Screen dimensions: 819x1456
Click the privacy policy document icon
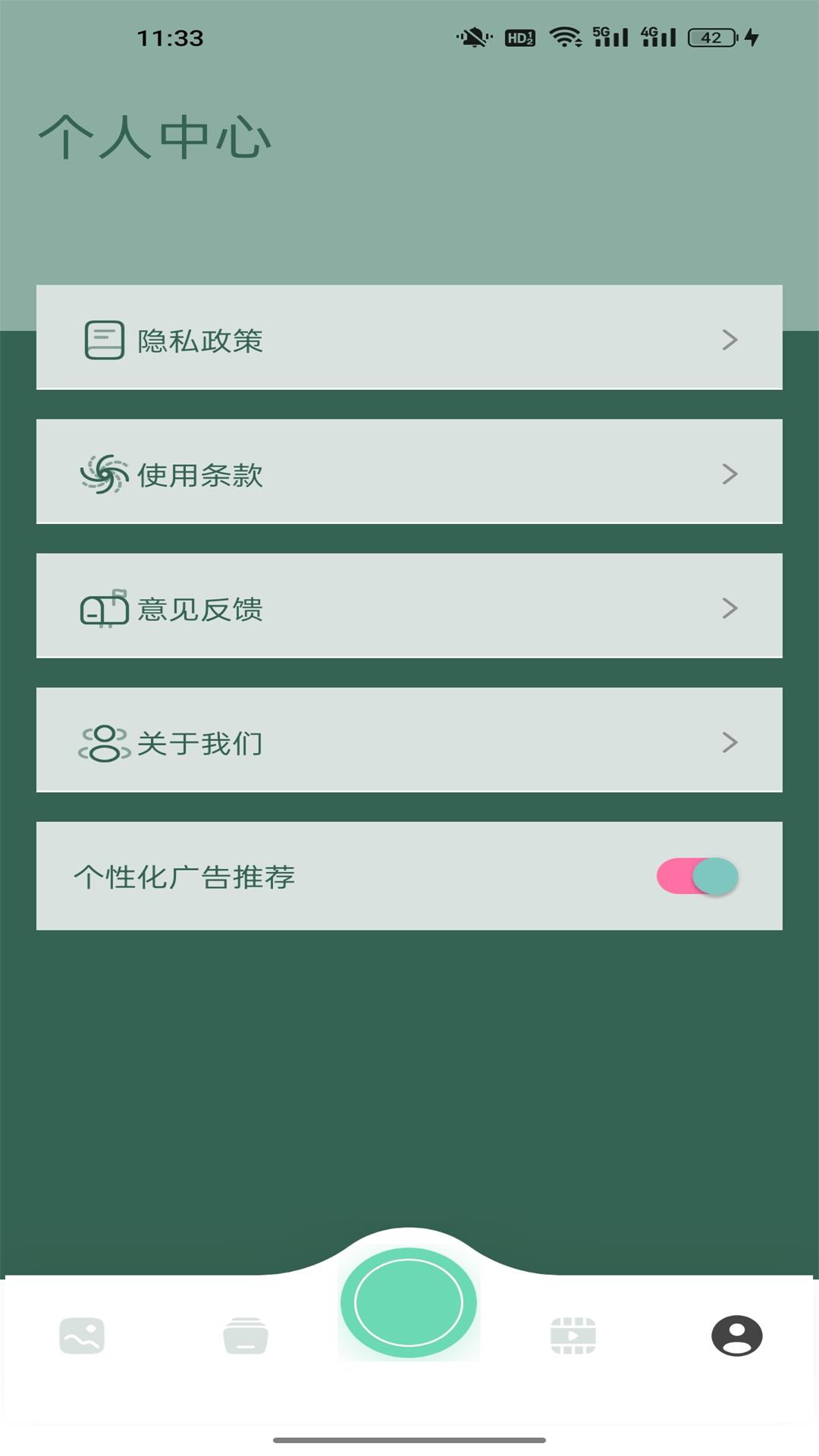coord(105,339)
